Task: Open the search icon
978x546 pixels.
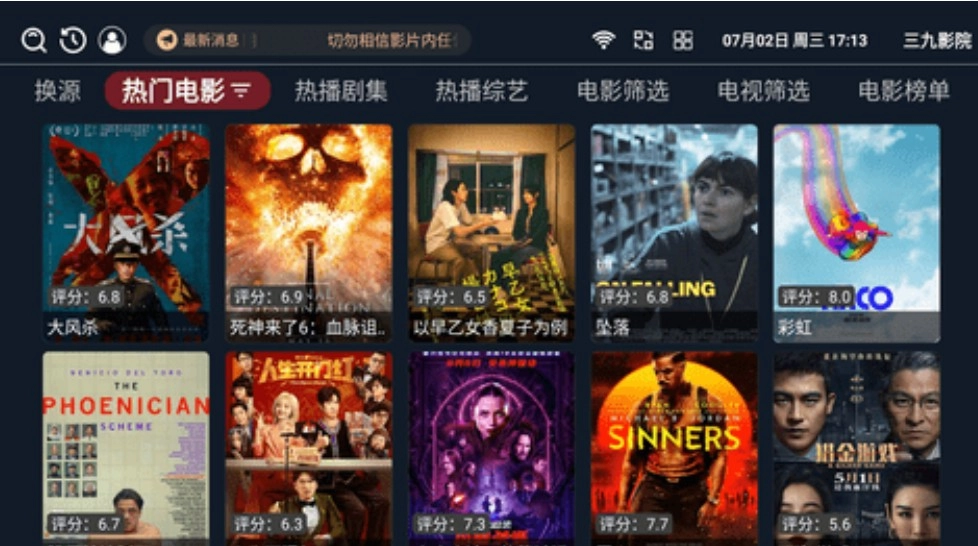Action: pyautogui.click(x=34, y=40)
